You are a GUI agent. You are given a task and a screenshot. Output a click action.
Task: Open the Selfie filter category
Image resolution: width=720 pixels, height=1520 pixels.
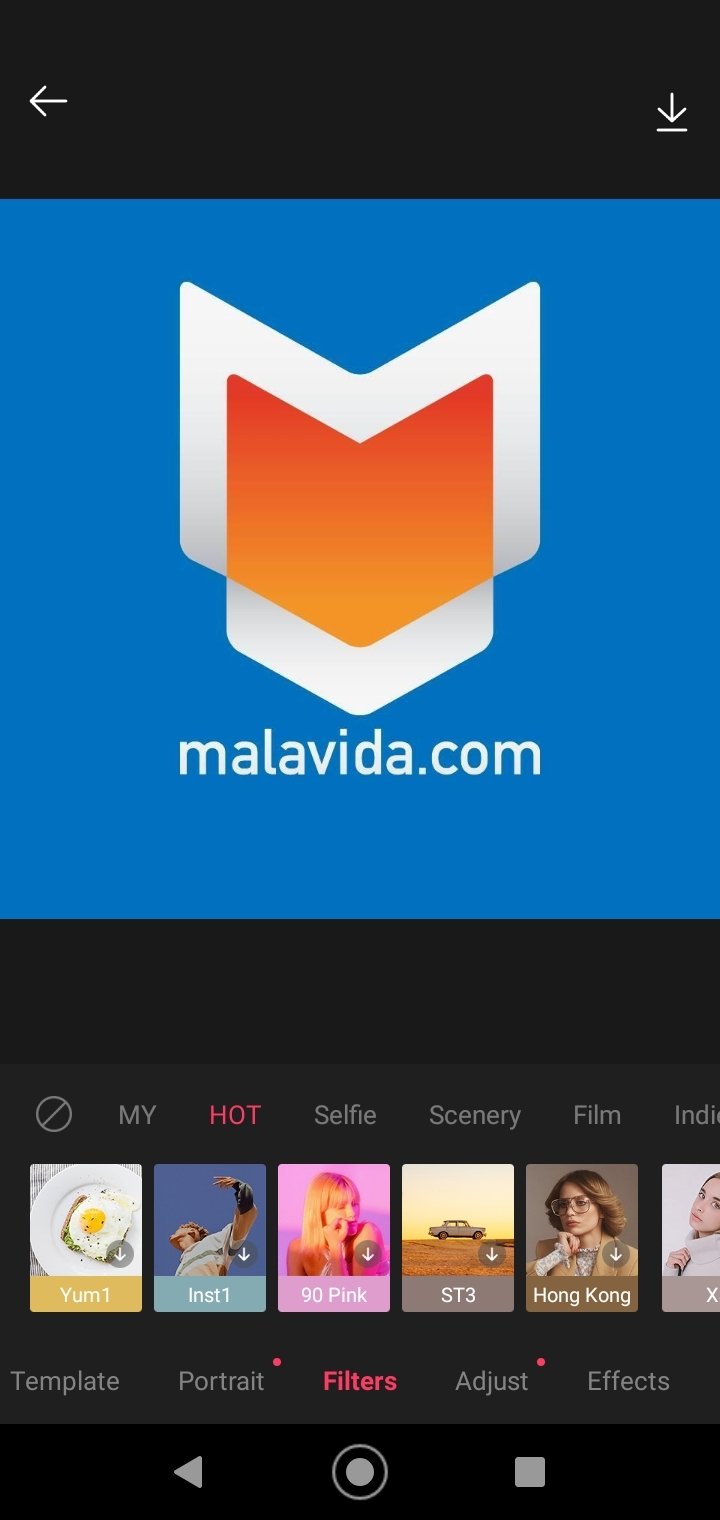click(345, 1115)
